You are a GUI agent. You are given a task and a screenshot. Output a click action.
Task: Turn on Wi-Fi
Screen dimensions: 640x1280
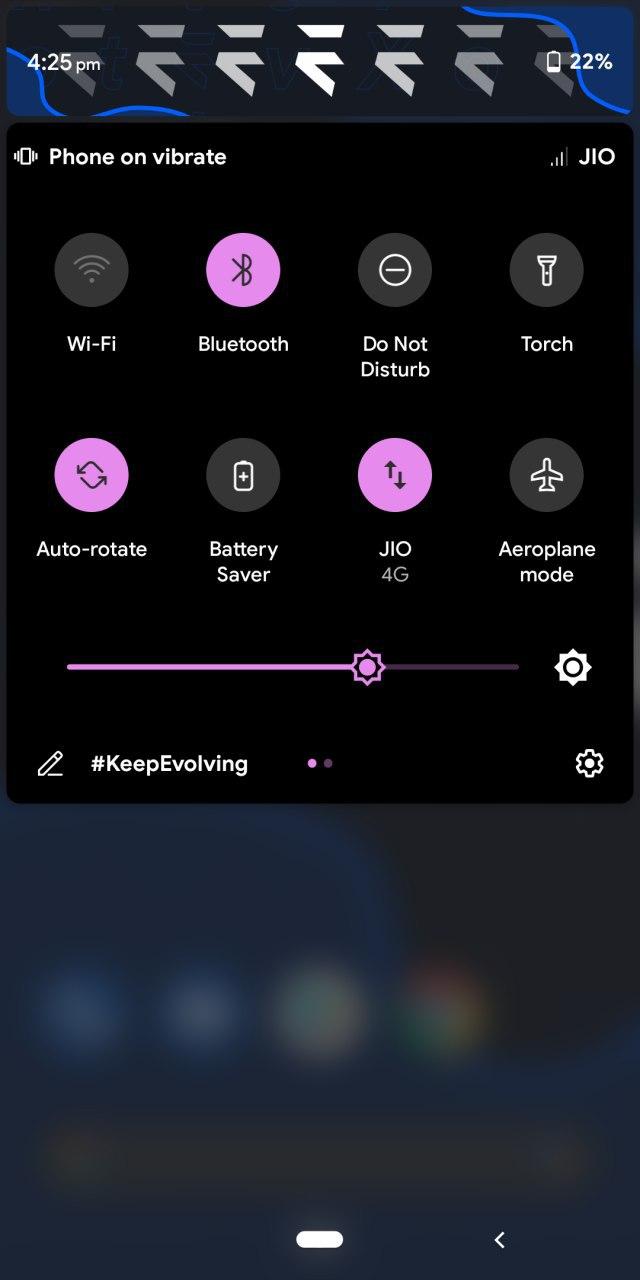coord(92,270)
